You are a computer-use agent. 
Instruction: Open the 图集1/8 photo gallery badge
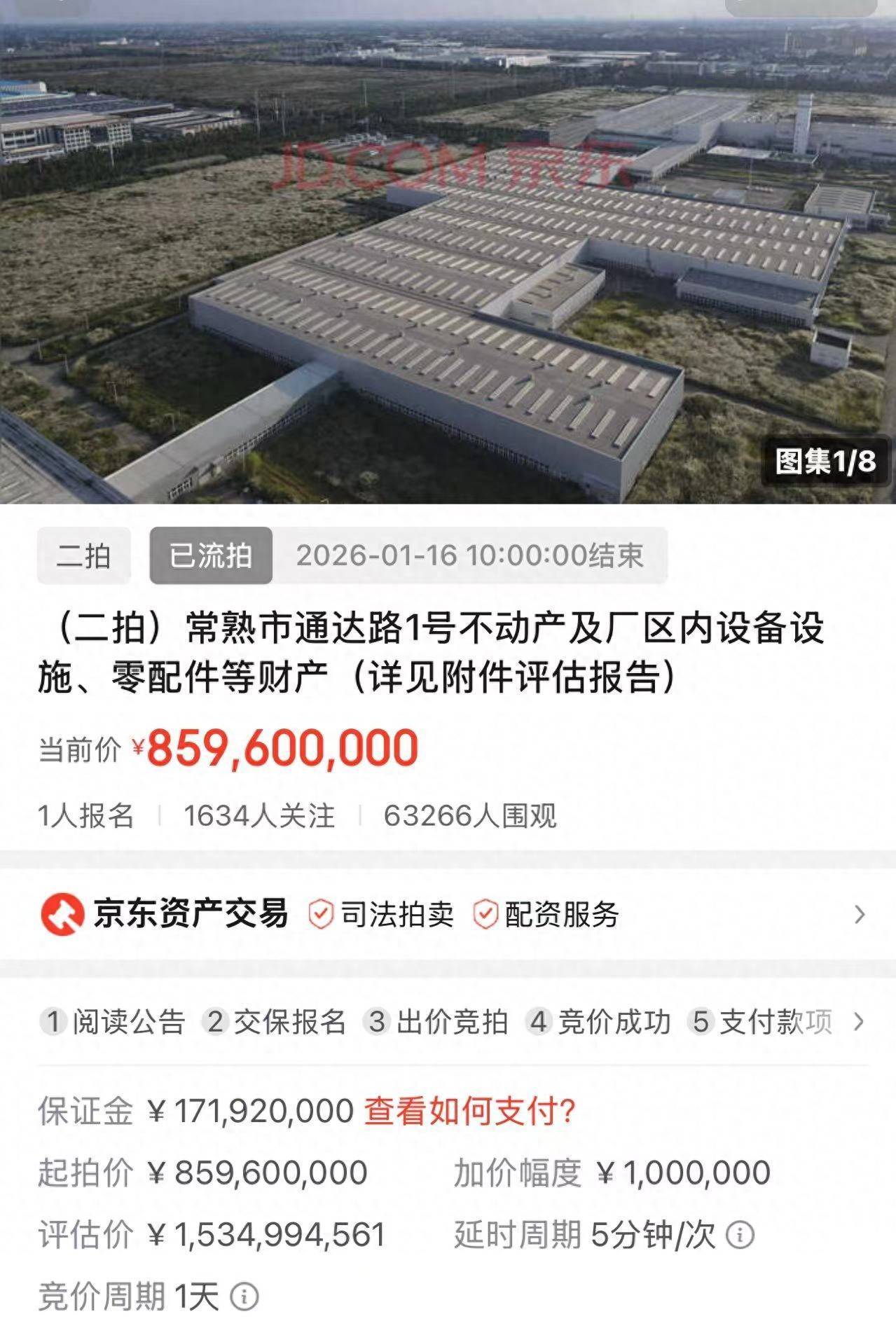tap(825, 461)
